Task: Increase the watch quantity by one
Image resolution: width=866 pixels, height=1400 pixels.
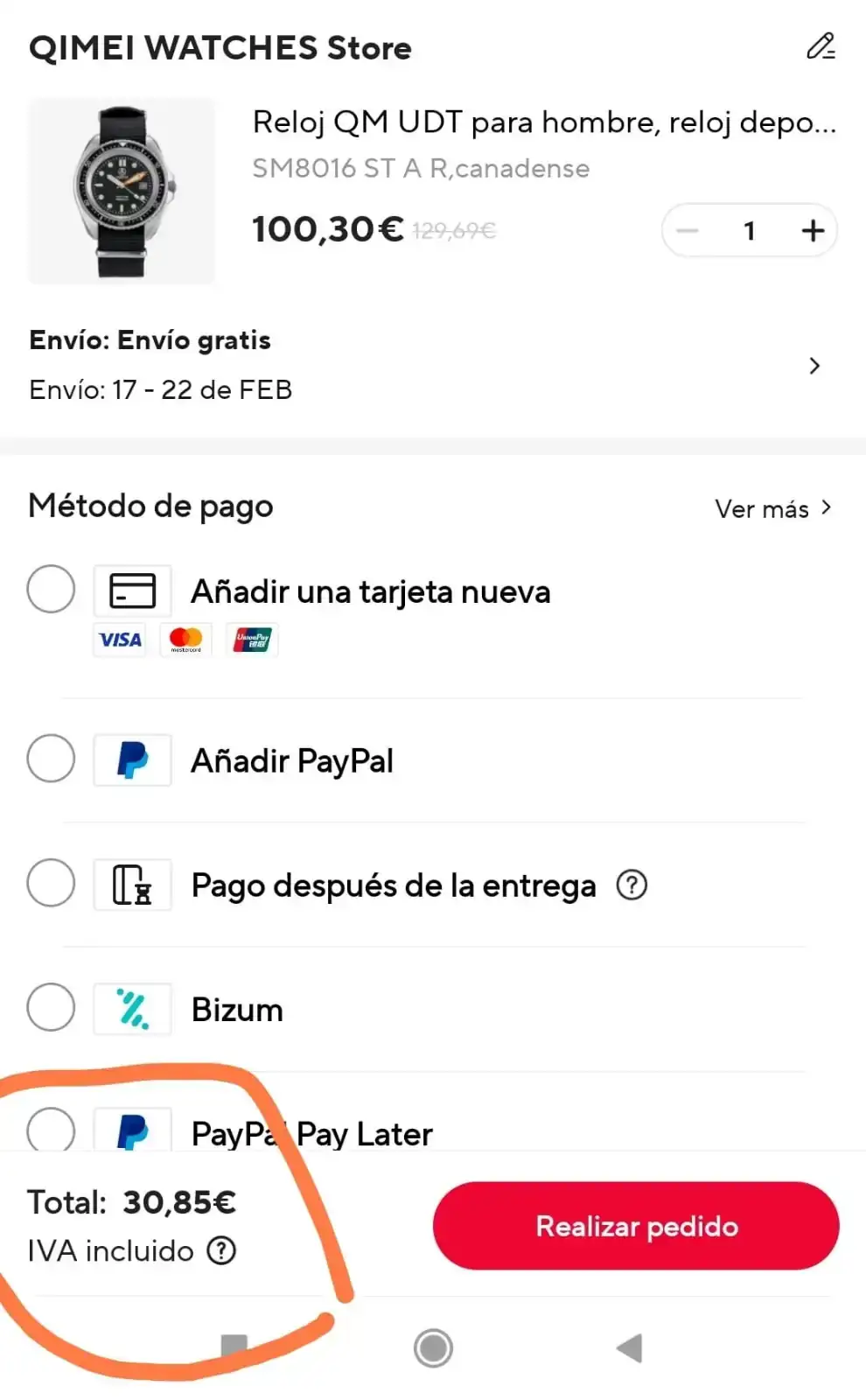Action: tap(813, 231)
